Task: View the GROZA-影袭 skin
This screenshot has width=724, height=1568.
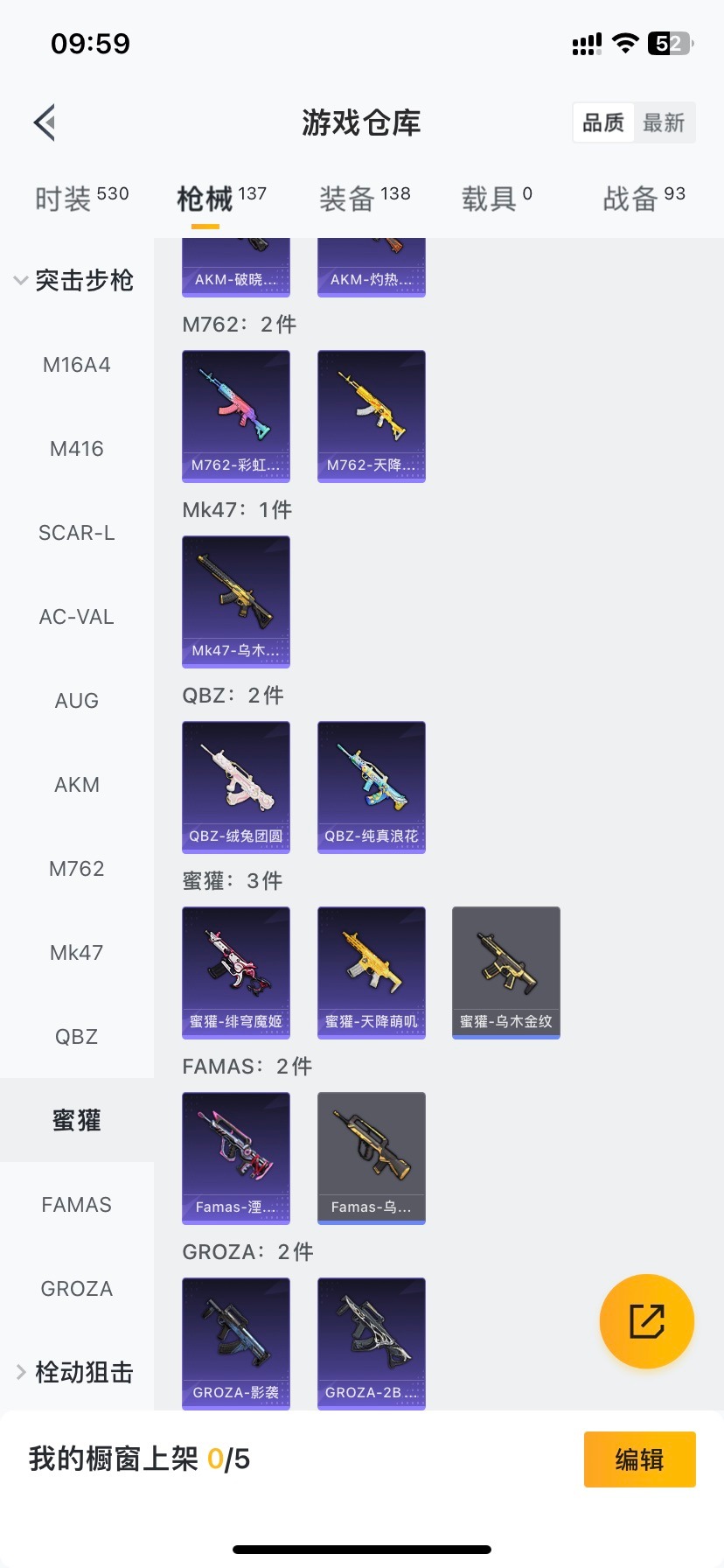Action: (x=236, y=1342)
